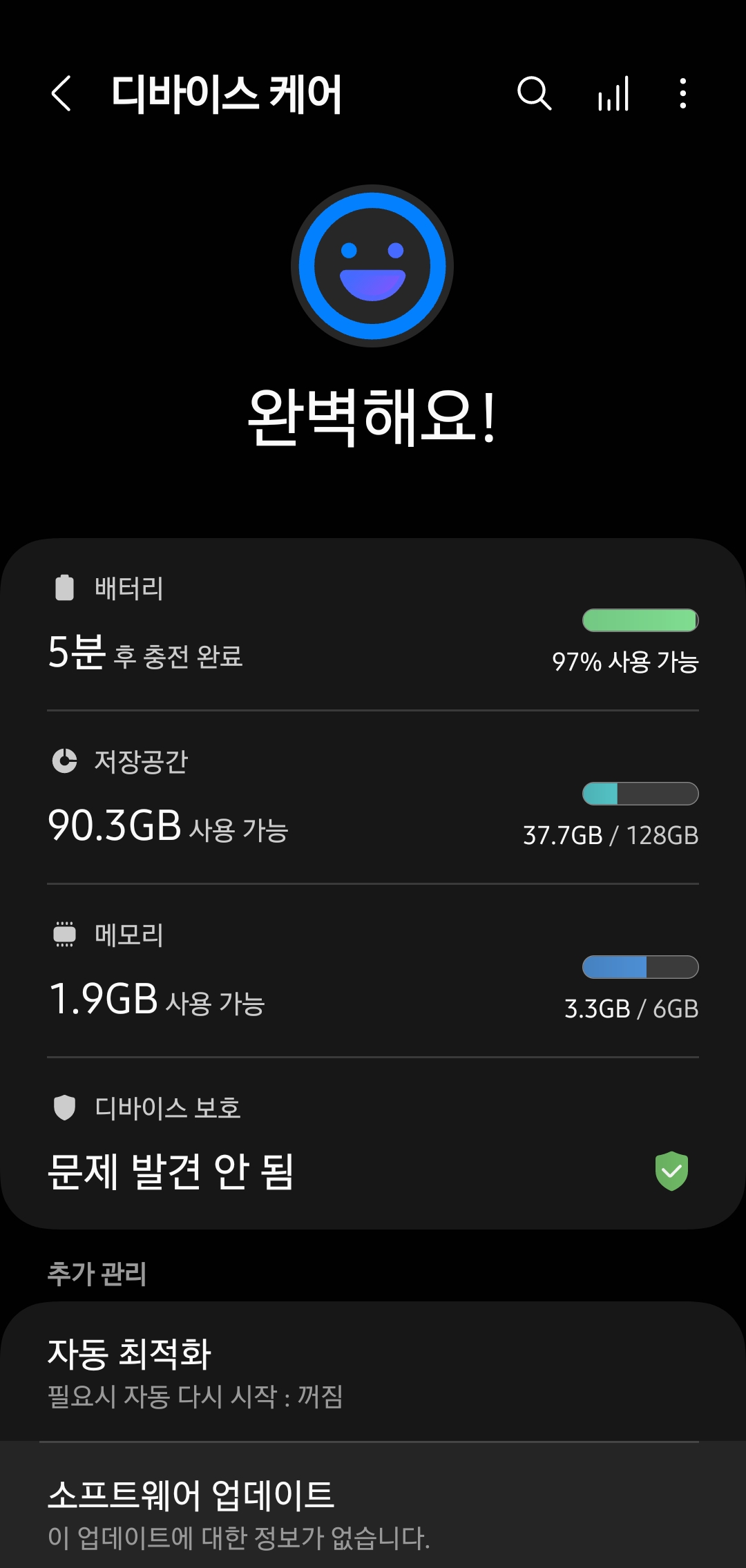Tap the green battery level bar
This screenshot has width=746, height=1568.
[x=641, y=620]
